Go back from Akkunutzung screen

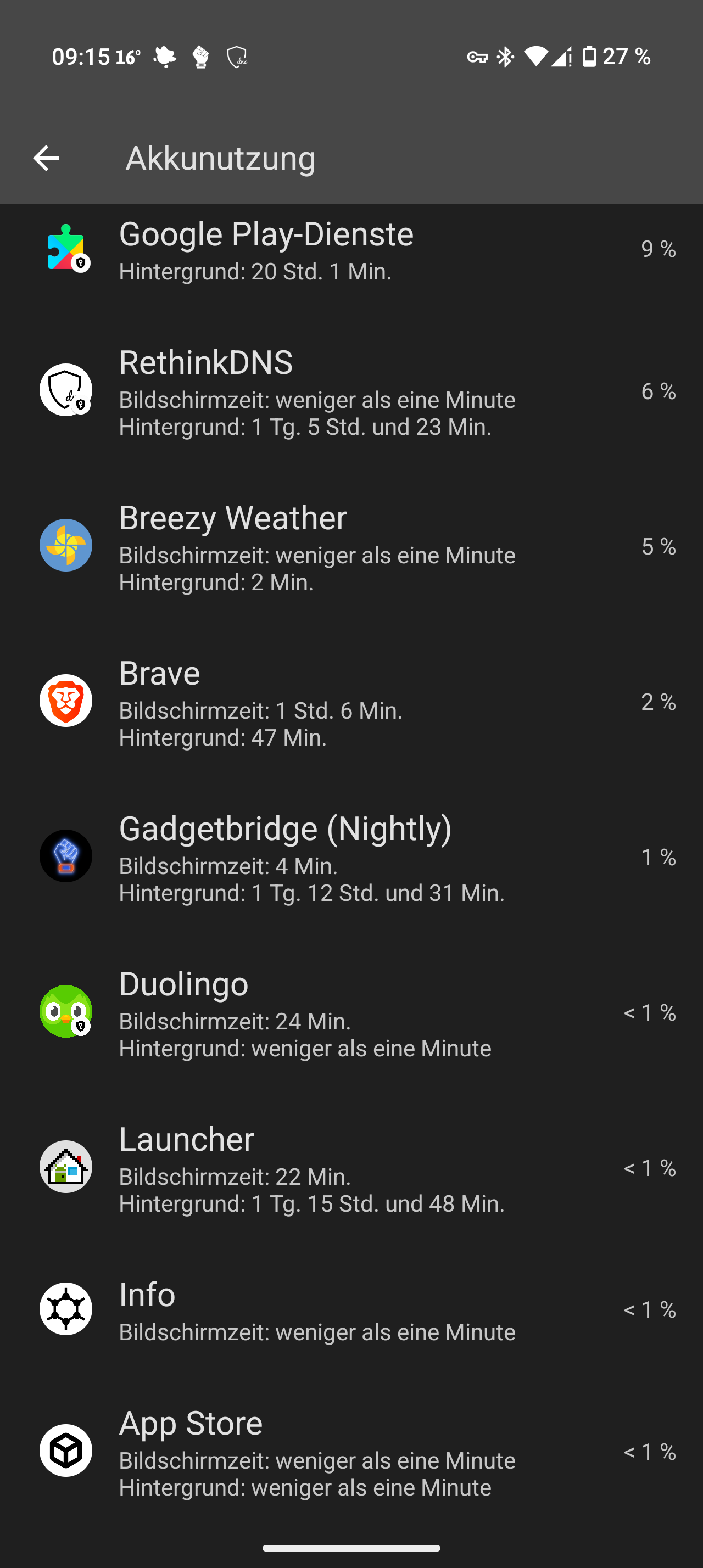tap(46, 158)
